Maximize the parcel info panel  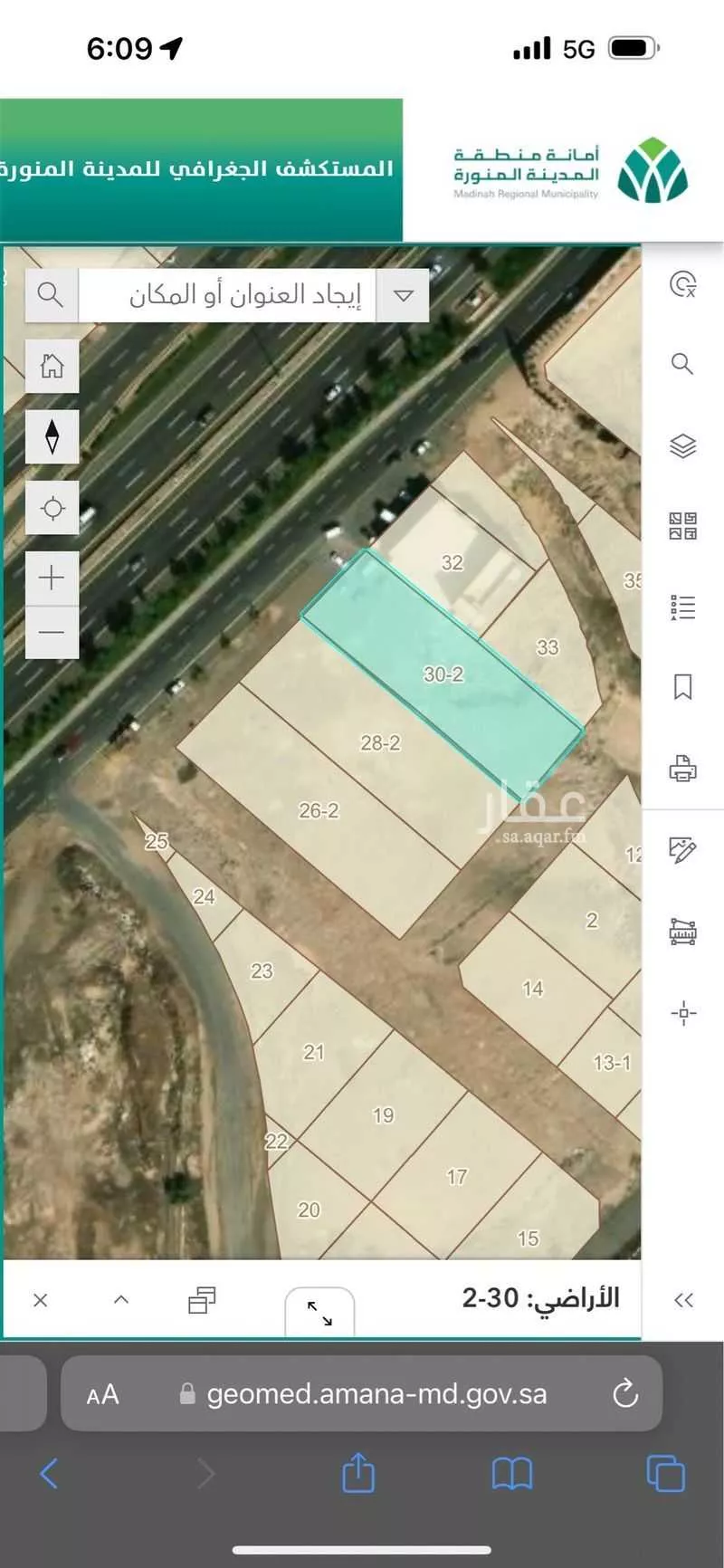click(319, 1313)
